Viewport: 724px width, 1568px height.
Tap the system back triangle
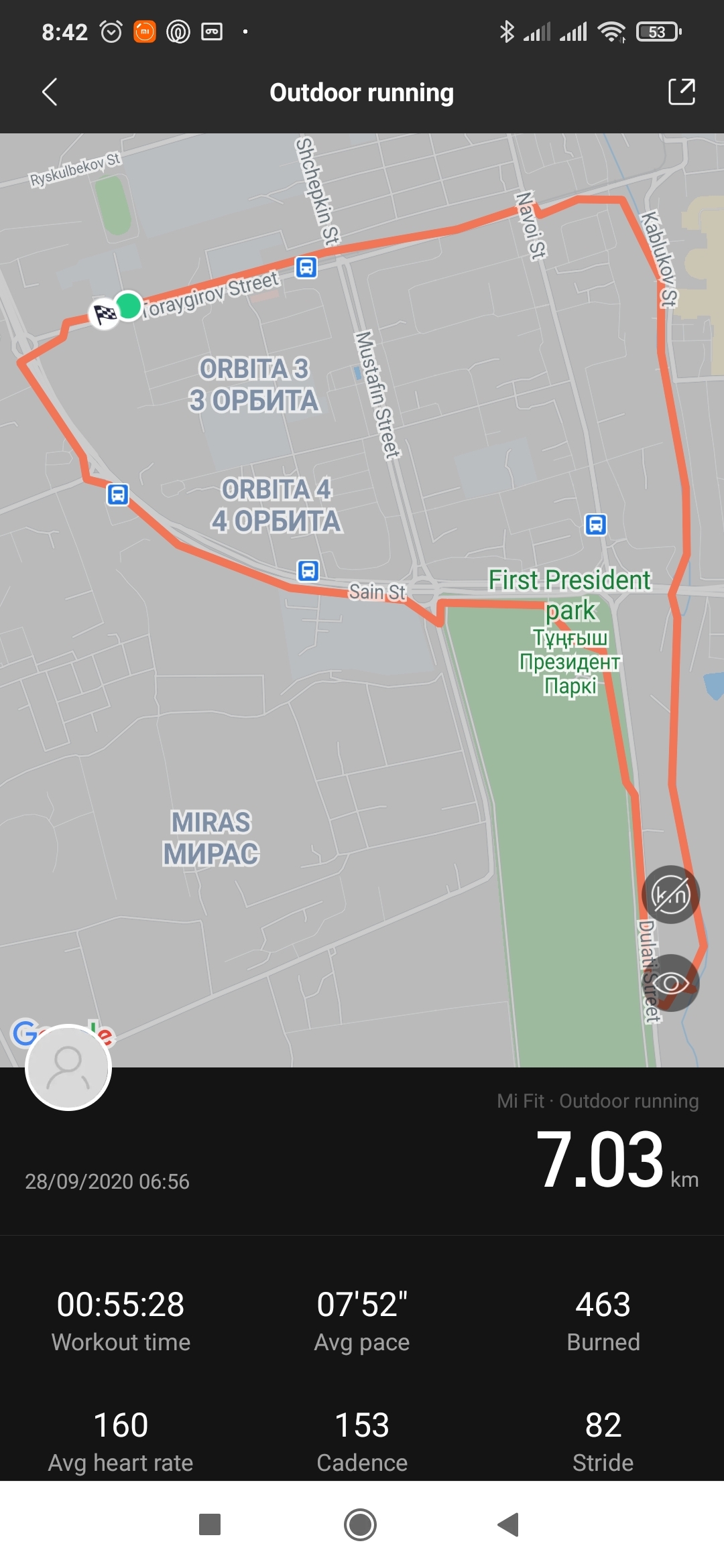click(x=509, y=1524)
